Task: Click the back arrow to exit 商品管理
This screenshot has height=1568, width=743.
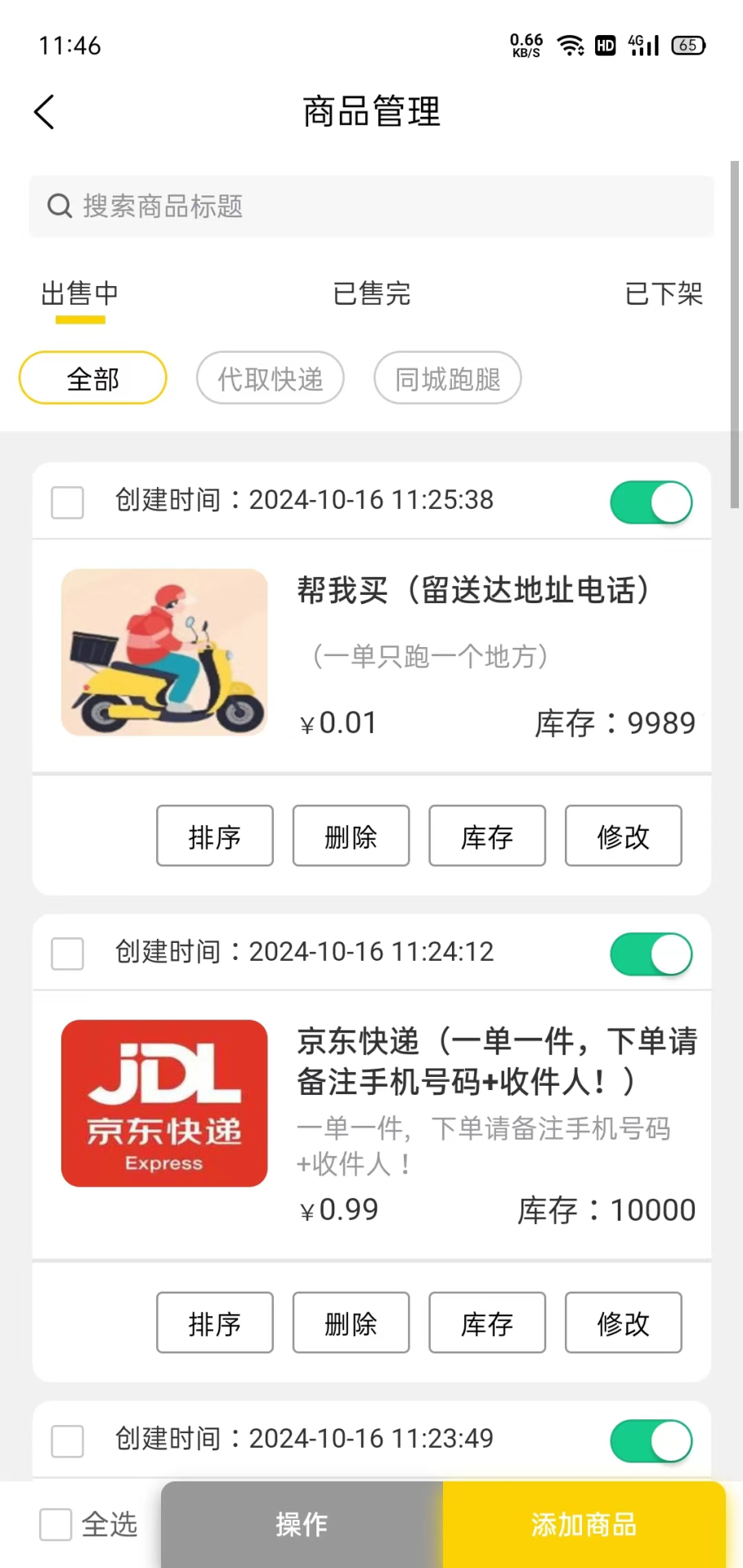Action: (x=43, y=112)
